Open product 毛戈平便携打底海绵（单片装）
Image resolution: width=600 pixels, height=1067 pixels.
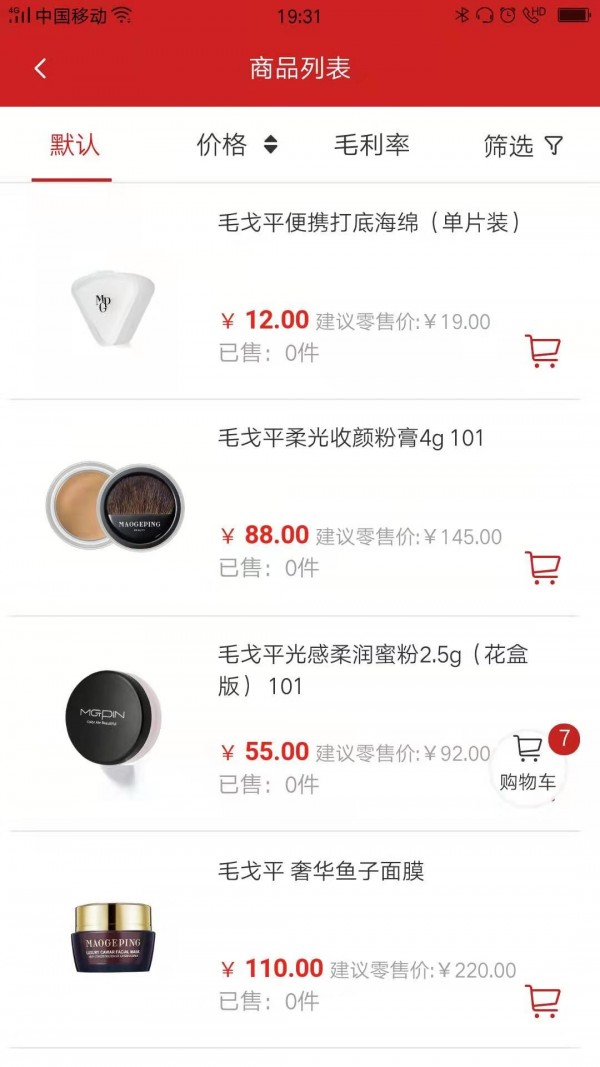pyautogui.click(x=369, y=223)
